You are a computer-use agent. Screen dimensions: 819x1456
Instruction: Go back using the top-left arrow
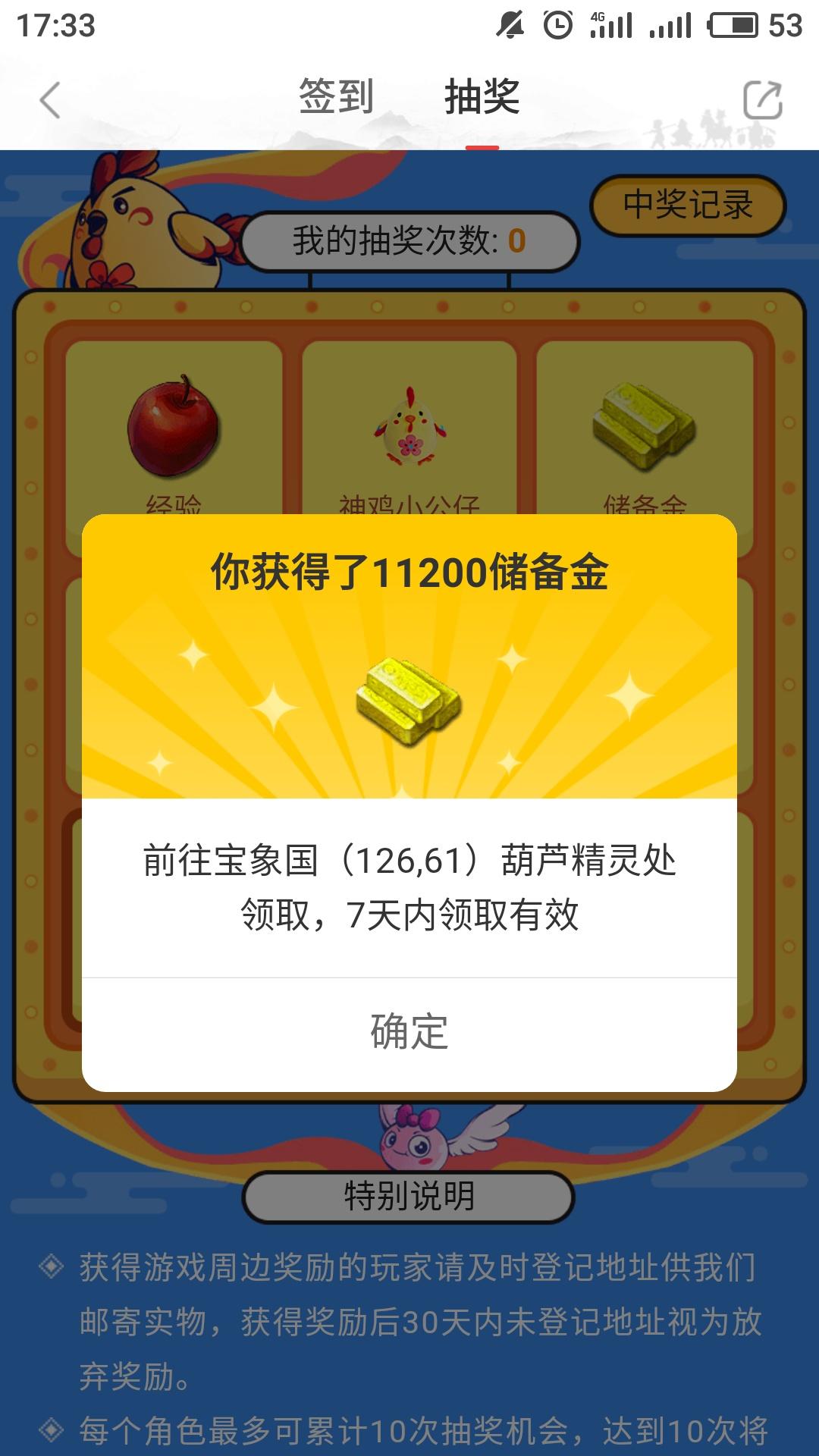click(x=50, y=101)
